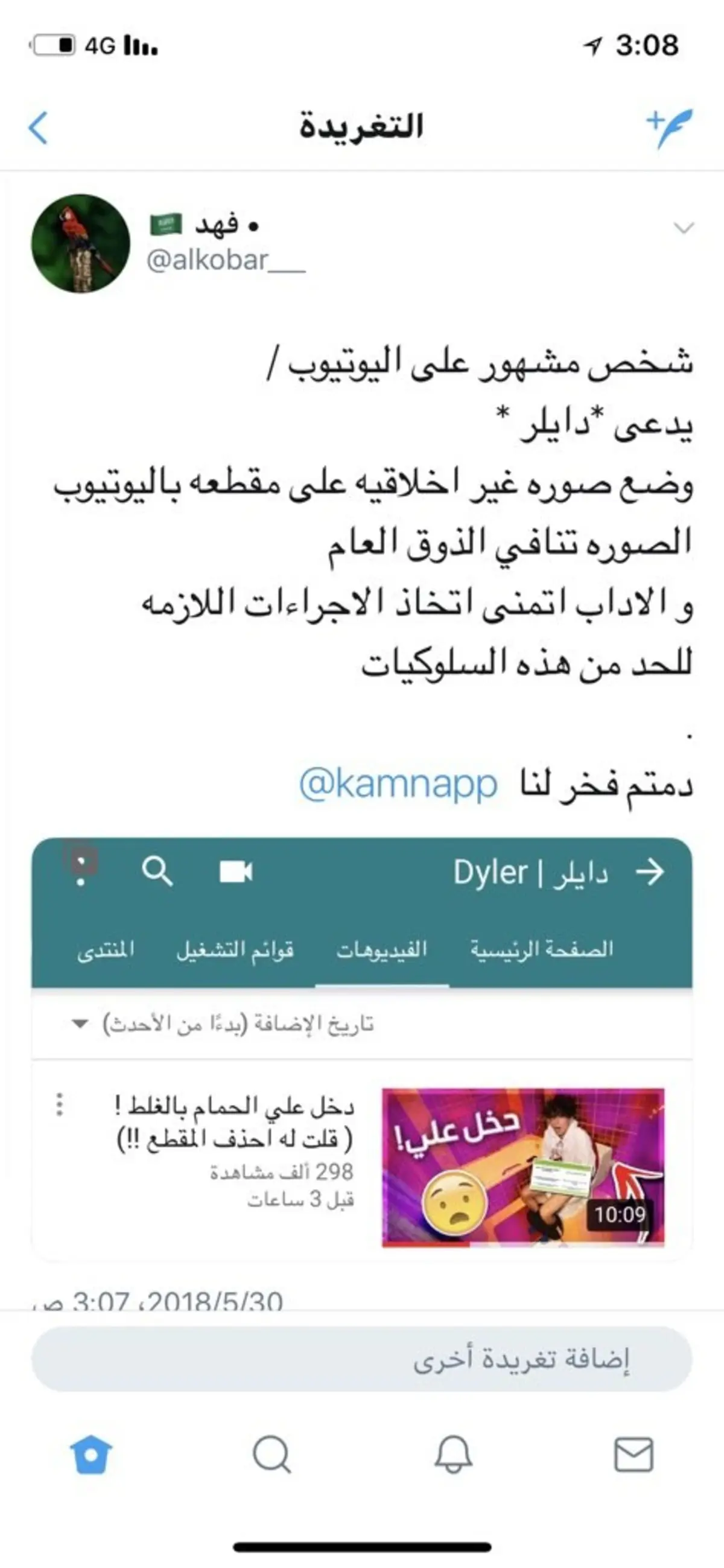Tap the add another tweet field
Image resolution: width=724 pixels, height=1568 pixels.
(x=362, y=1359)
